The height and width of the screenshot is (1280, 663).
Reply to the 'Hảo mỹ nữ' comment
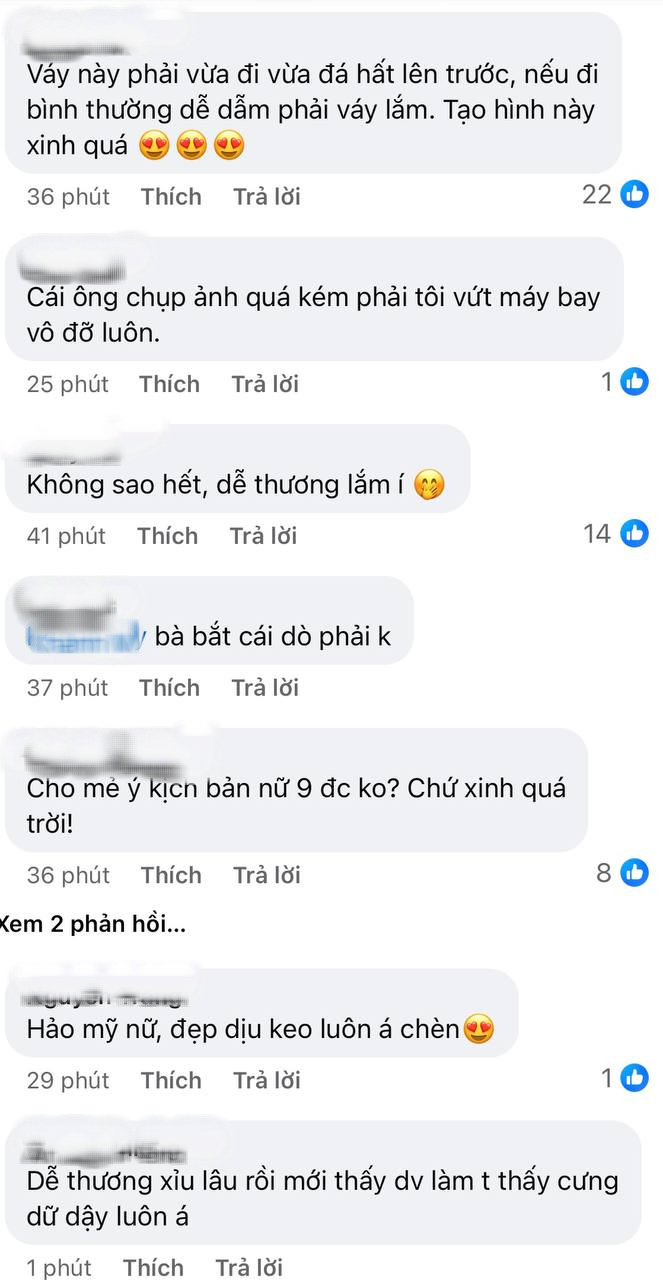[267, 1079]
